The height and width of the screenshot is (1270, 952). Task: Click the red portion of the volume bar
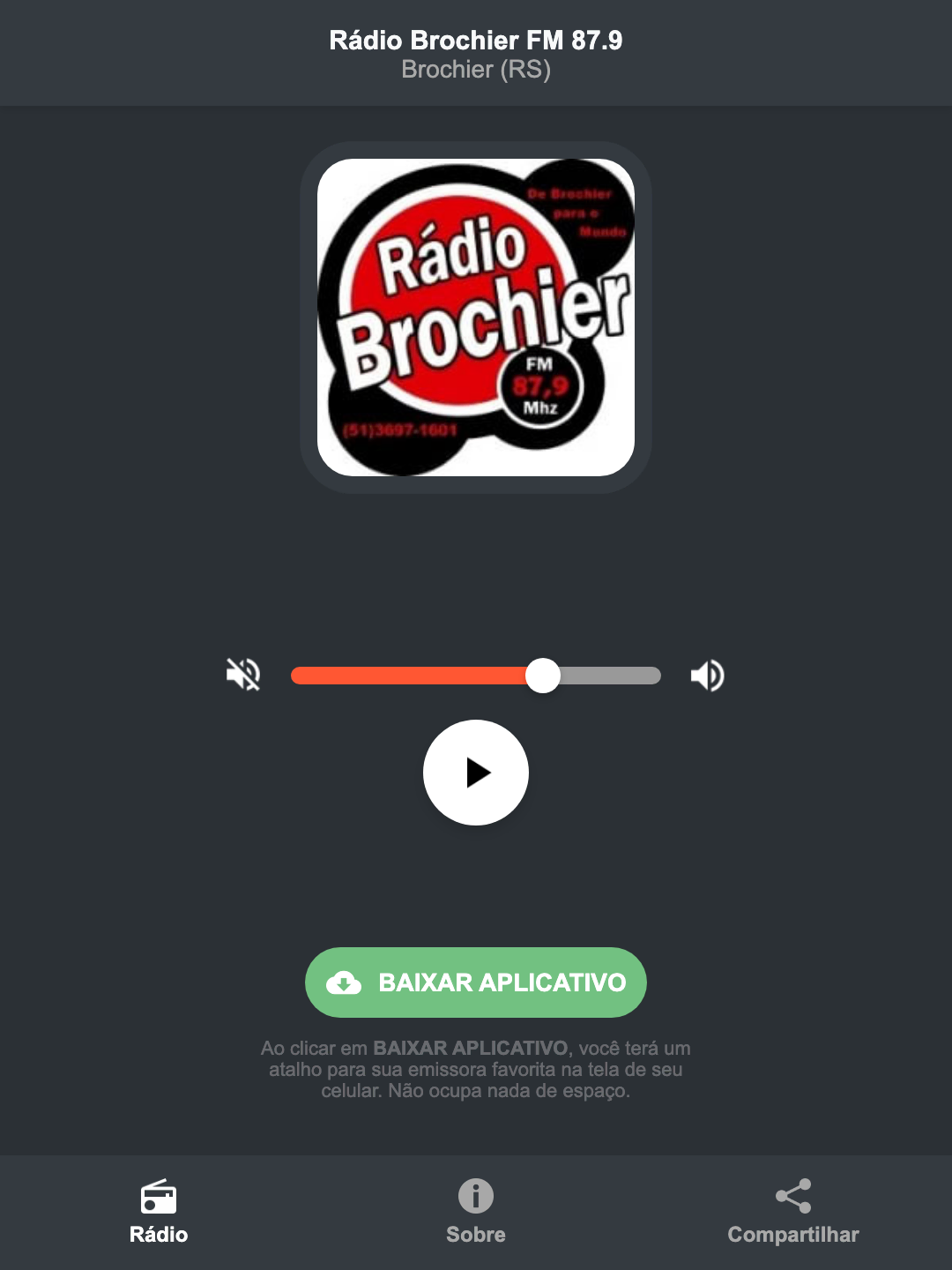414,675
